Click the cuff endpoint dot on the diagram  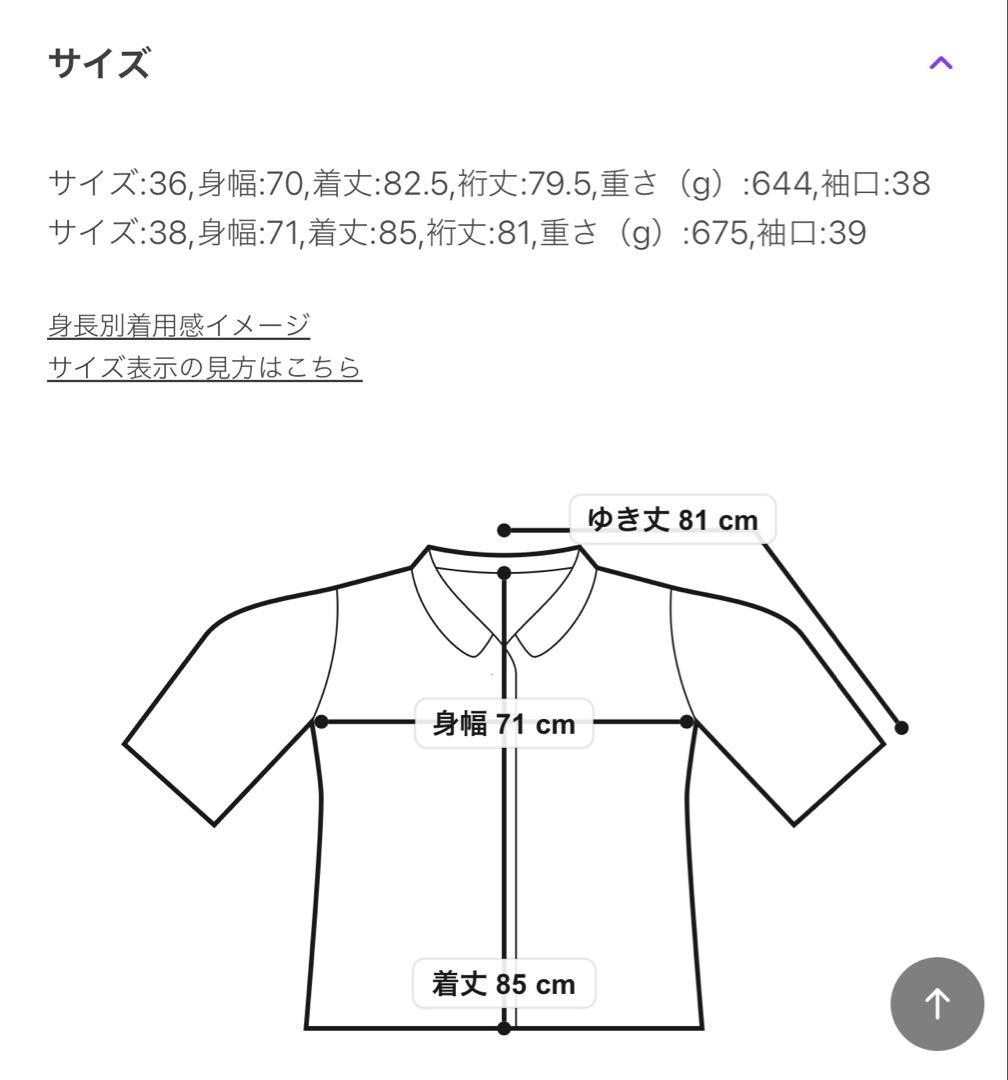[x=903, y=727]
